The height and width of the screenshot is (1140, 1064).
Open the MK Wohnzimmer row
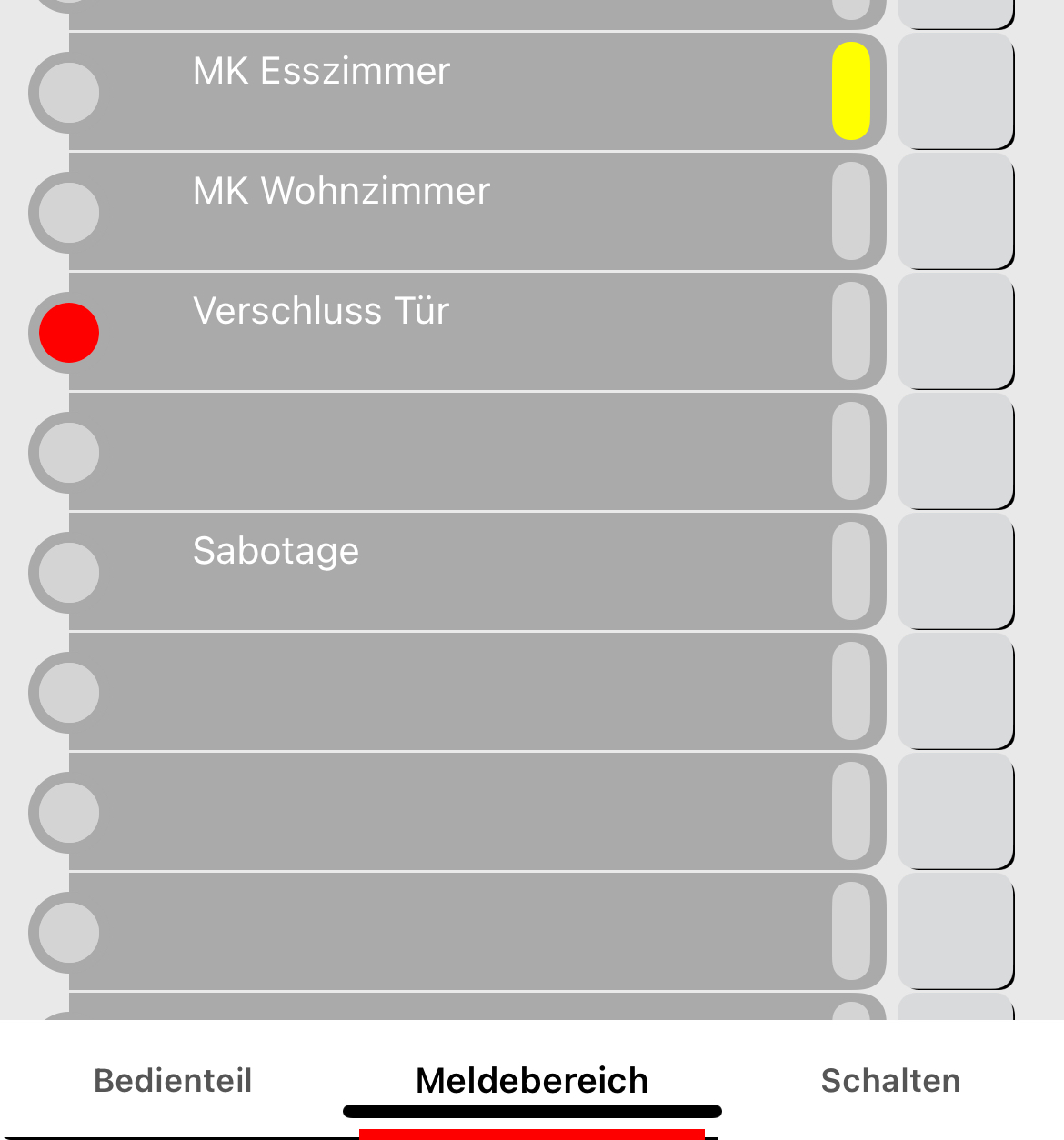(455, 211)
